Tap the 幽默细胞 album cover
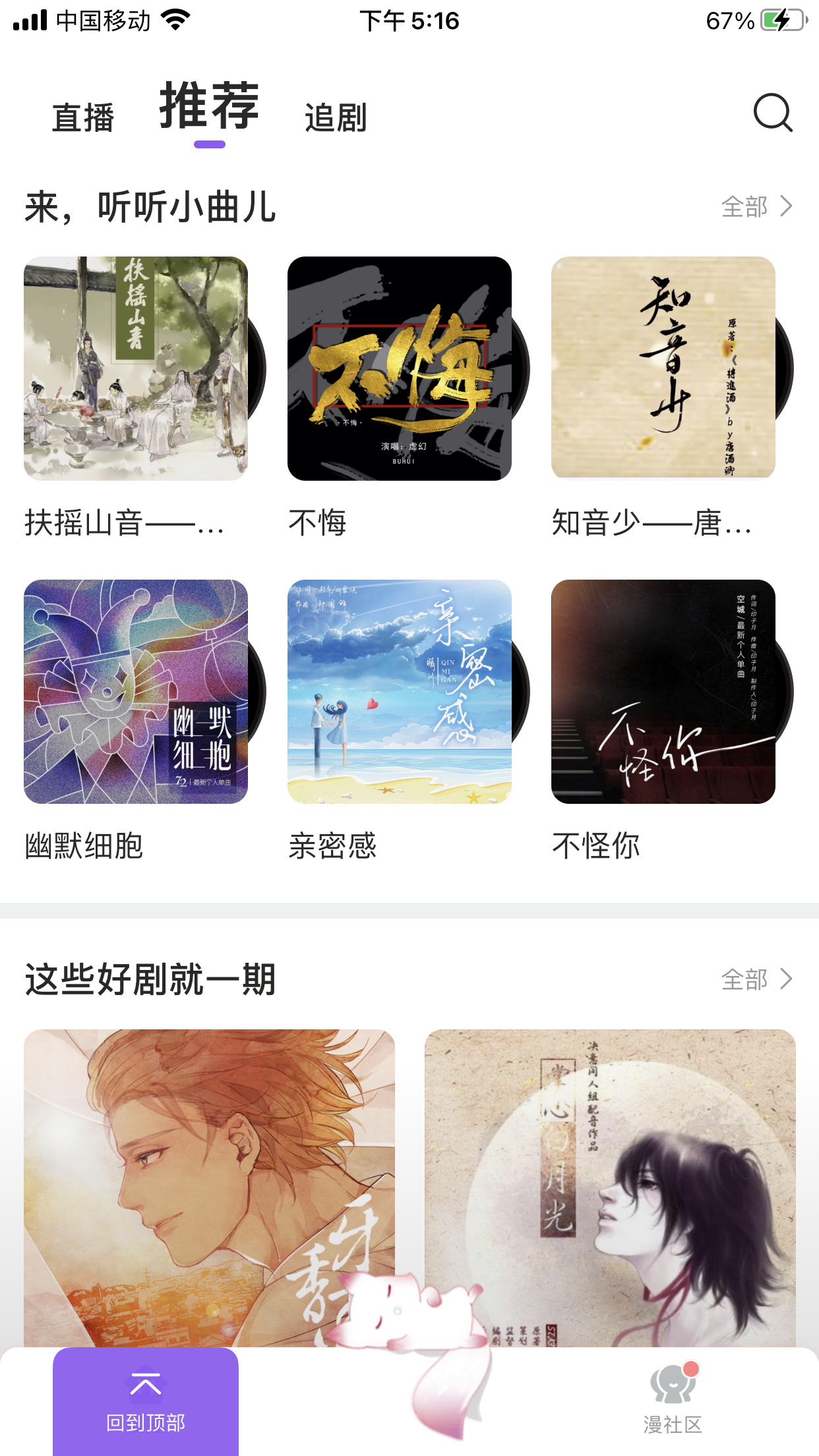Viewport: 819px width, 1456px height. pyautogui.click(x=135, y=691)
